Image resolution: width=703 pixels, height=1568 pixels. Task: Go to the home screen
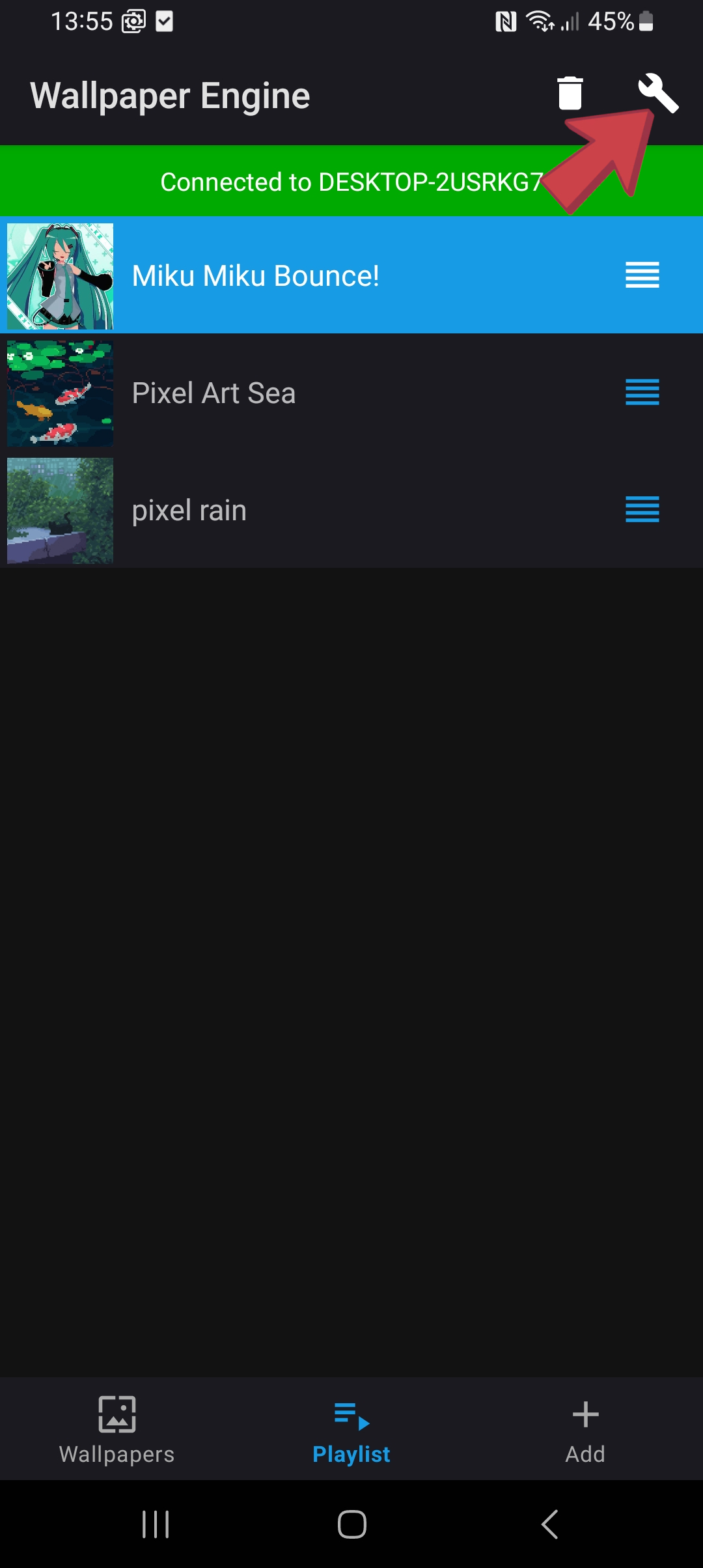click(x=351, y=1524)
